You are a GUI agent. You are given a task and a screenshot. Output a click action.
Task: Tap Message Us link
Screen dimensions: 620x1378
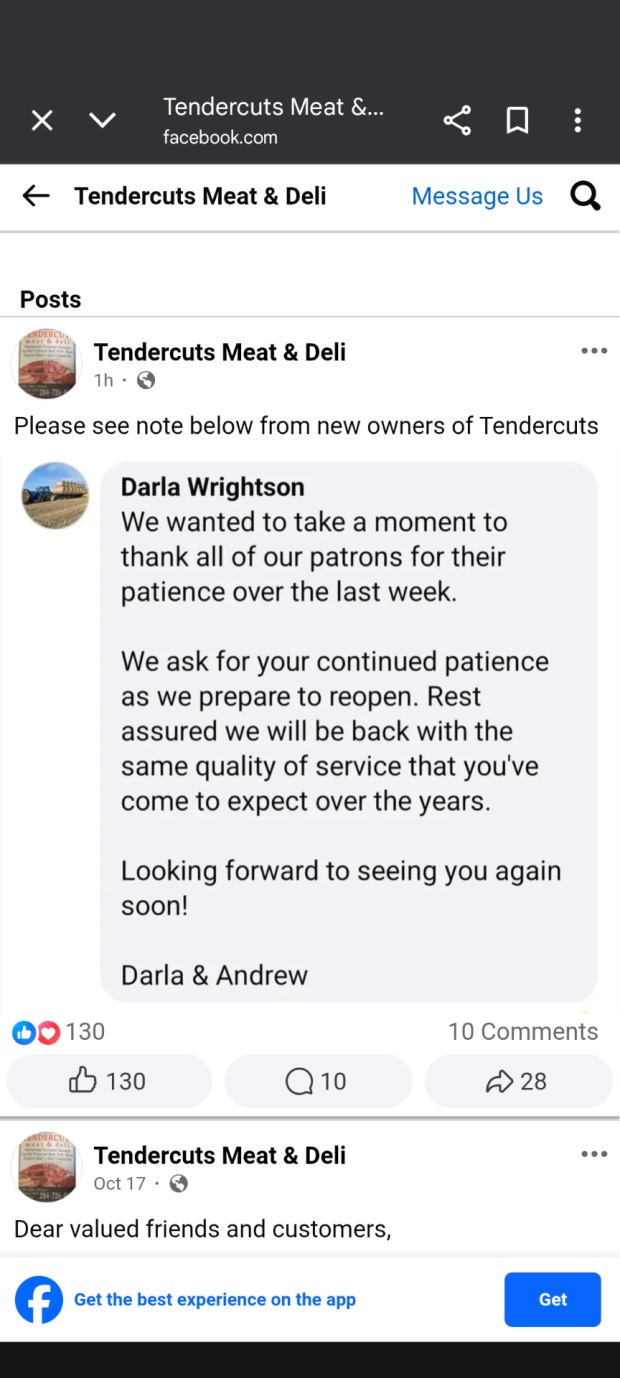click(477, 196)
